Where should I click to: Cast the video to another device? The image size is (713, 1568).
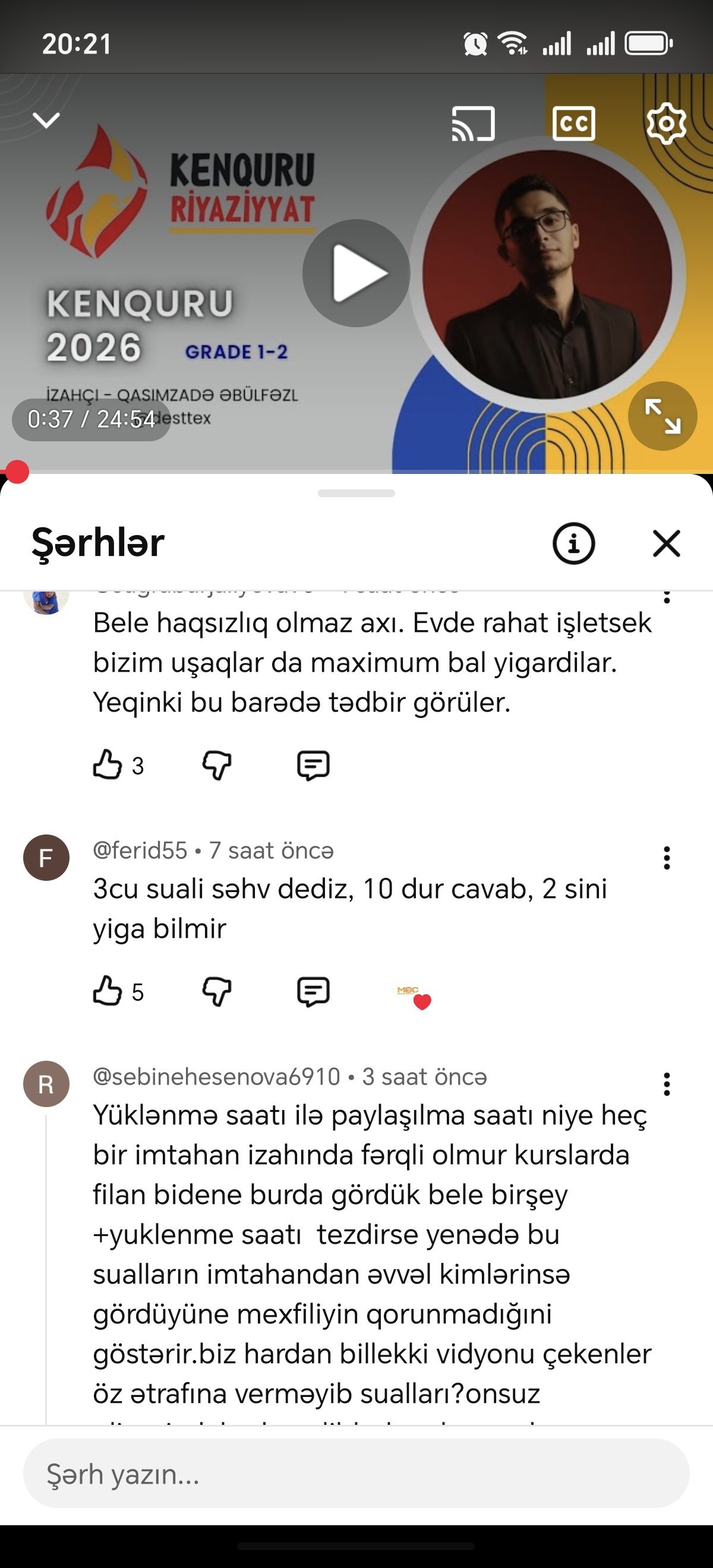[473, 124]
